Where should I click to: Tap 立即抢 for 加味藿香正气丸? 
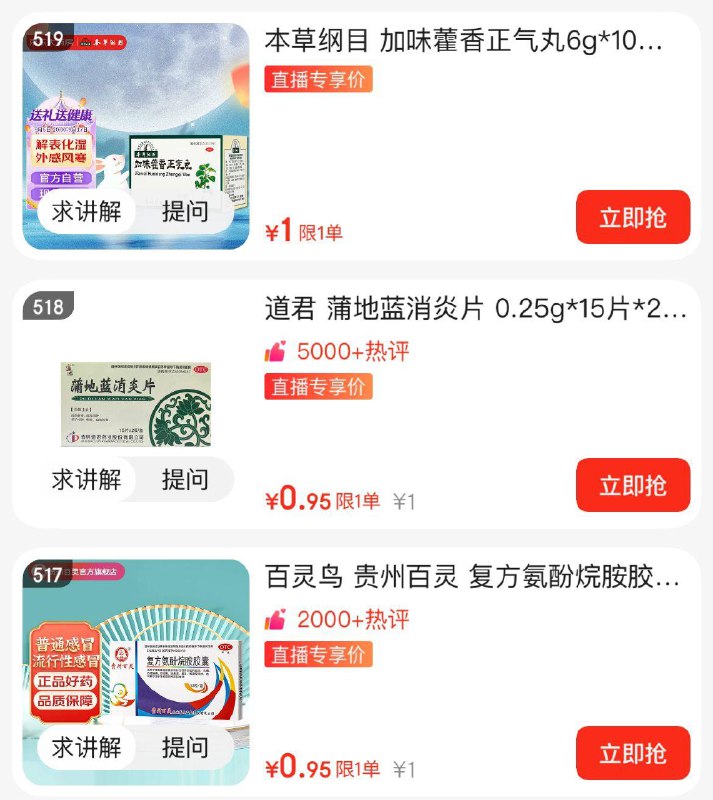(x=633, y=217)
